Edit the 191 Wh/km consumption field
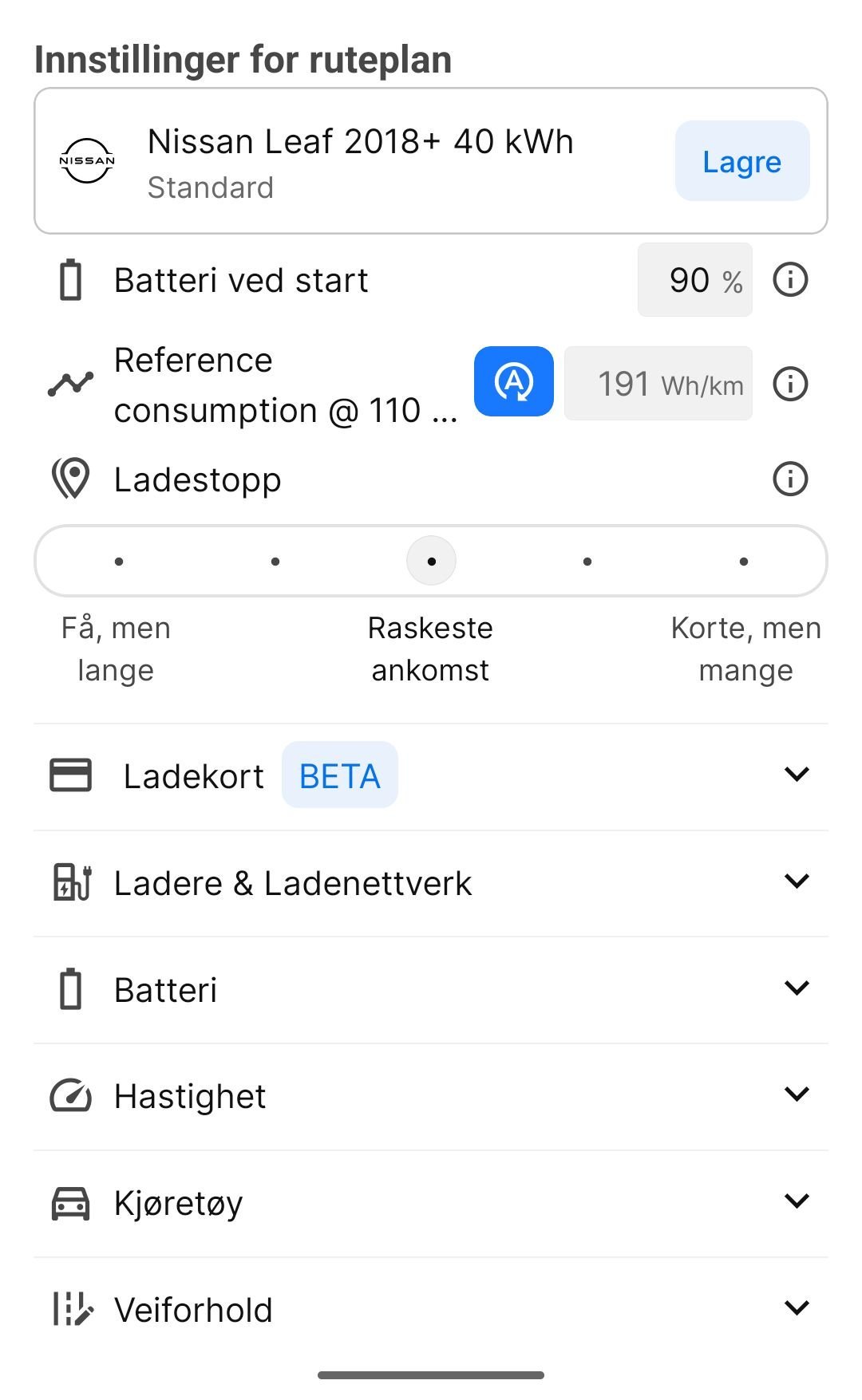Image resolution: width=862 pixels, height=1400 pixels. pyautogui.click(x=658, y=384)
